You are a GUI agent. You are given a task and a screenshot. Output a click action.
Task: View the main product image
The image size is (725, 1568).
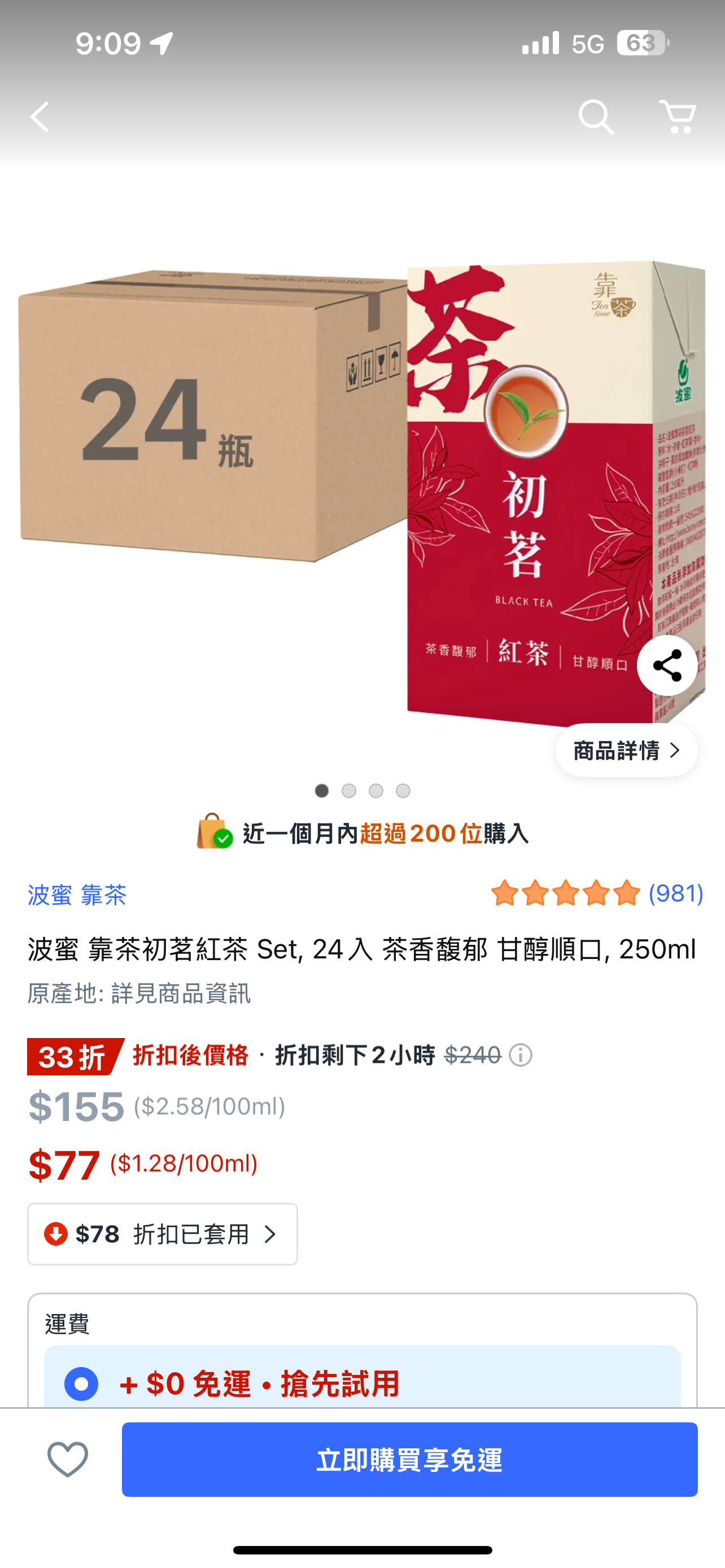362,493
